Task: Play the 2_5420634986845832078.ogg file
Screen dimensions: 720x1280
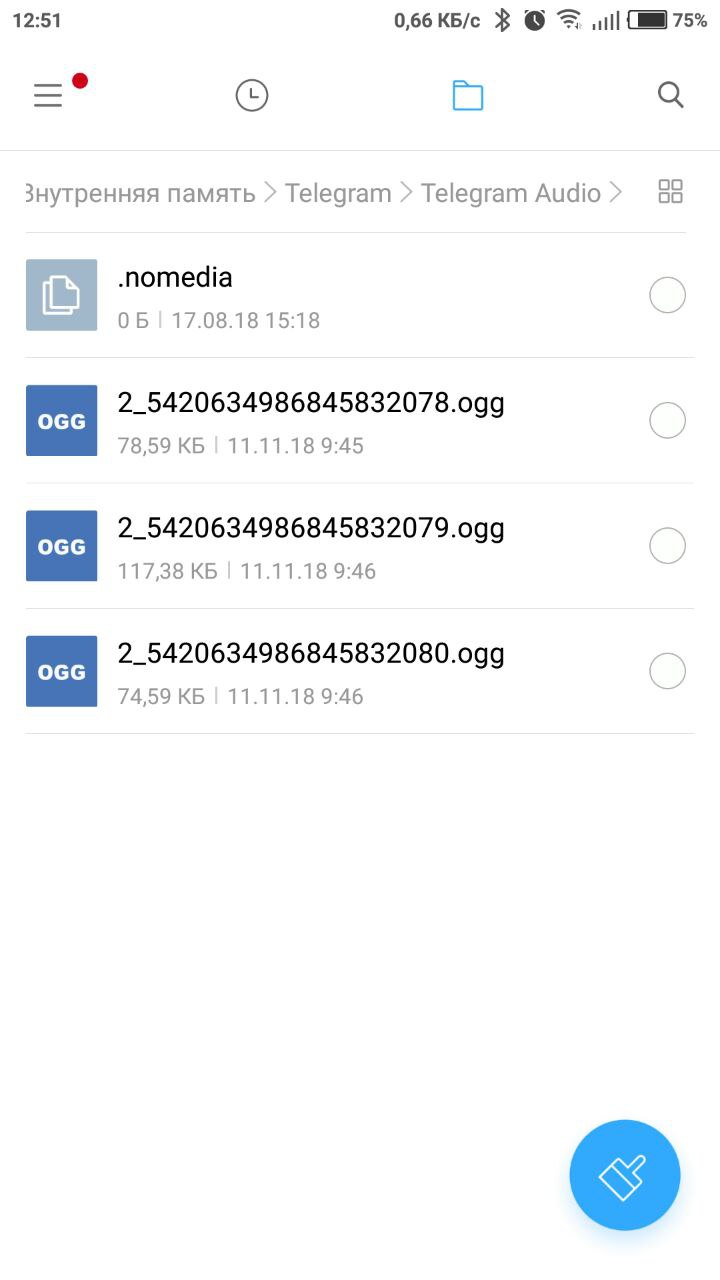Action: [x=360, y=421]
